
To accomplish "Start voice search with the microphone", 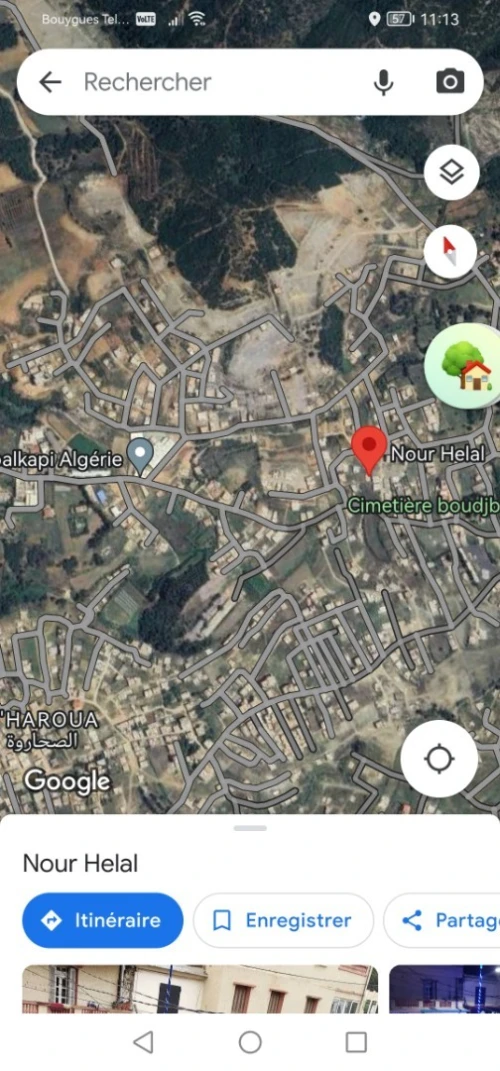I will click(x=384, y=83).
